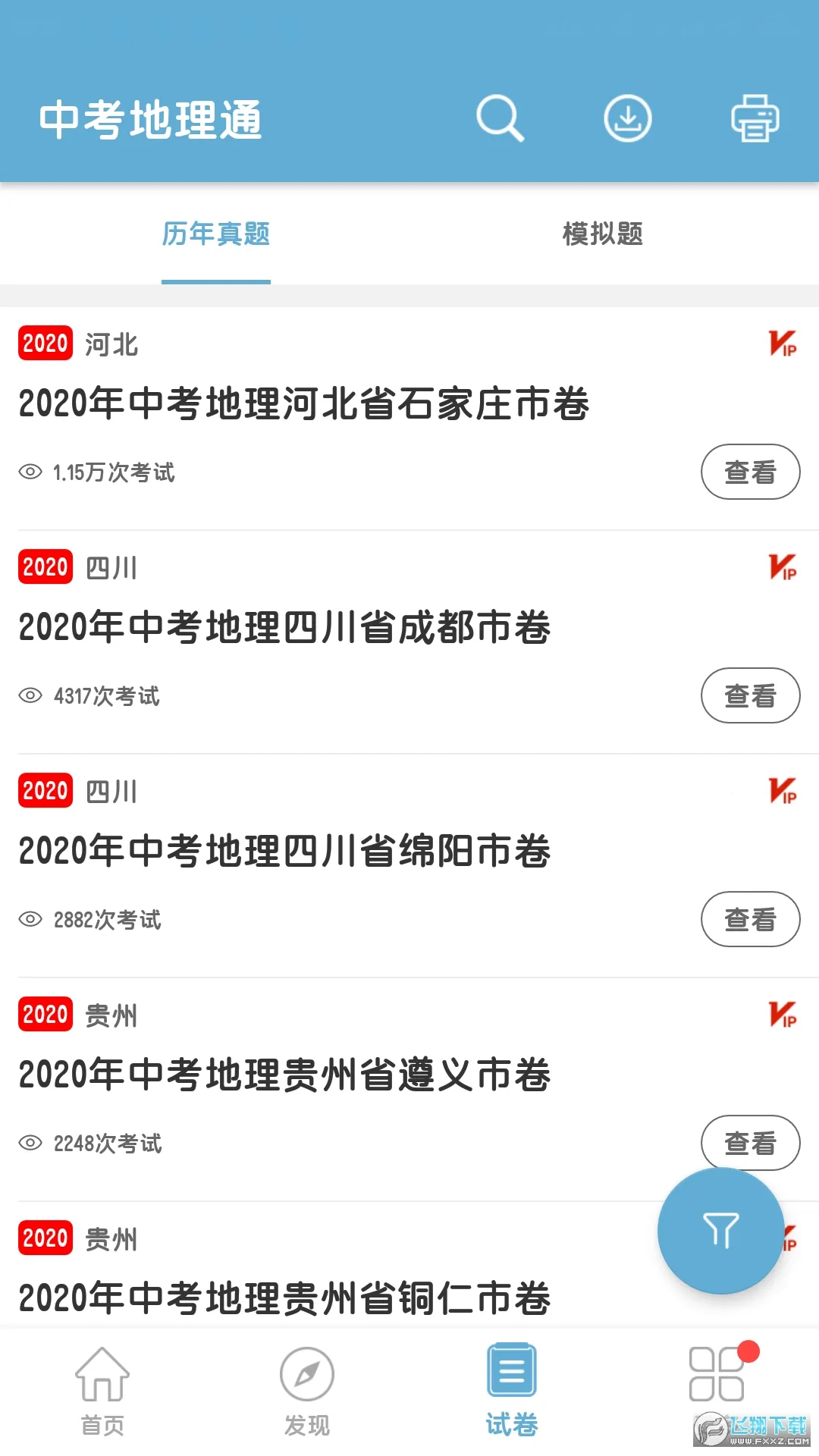Open 2020年中考地理贵州省遵义市卷 paper

[284, 1075]
